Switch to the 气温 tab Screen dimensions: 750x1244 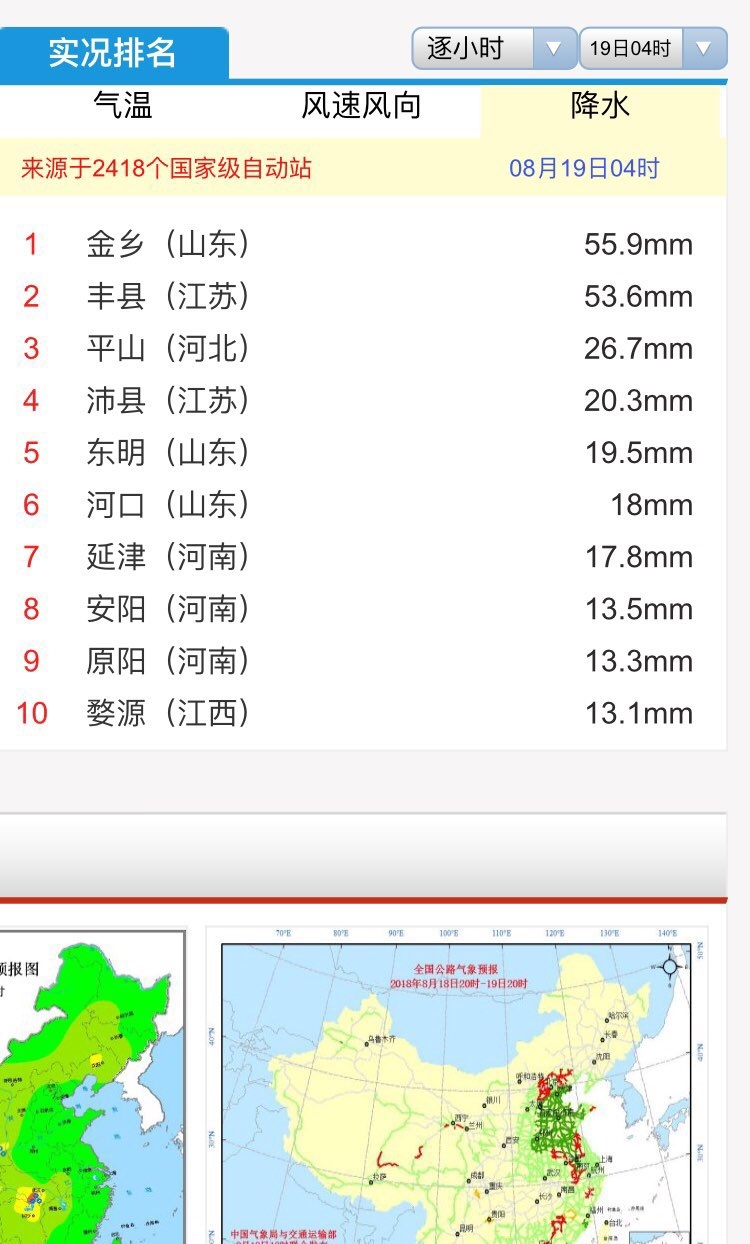pos(122,105)
